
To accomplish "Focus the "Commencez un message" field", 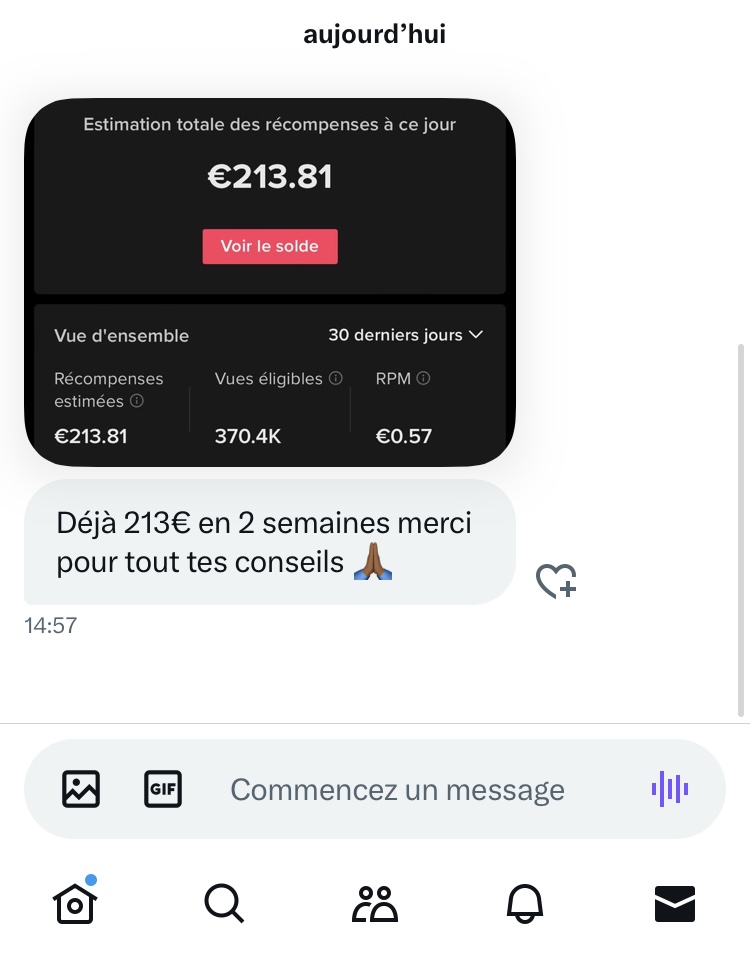I will click(398, 790).
